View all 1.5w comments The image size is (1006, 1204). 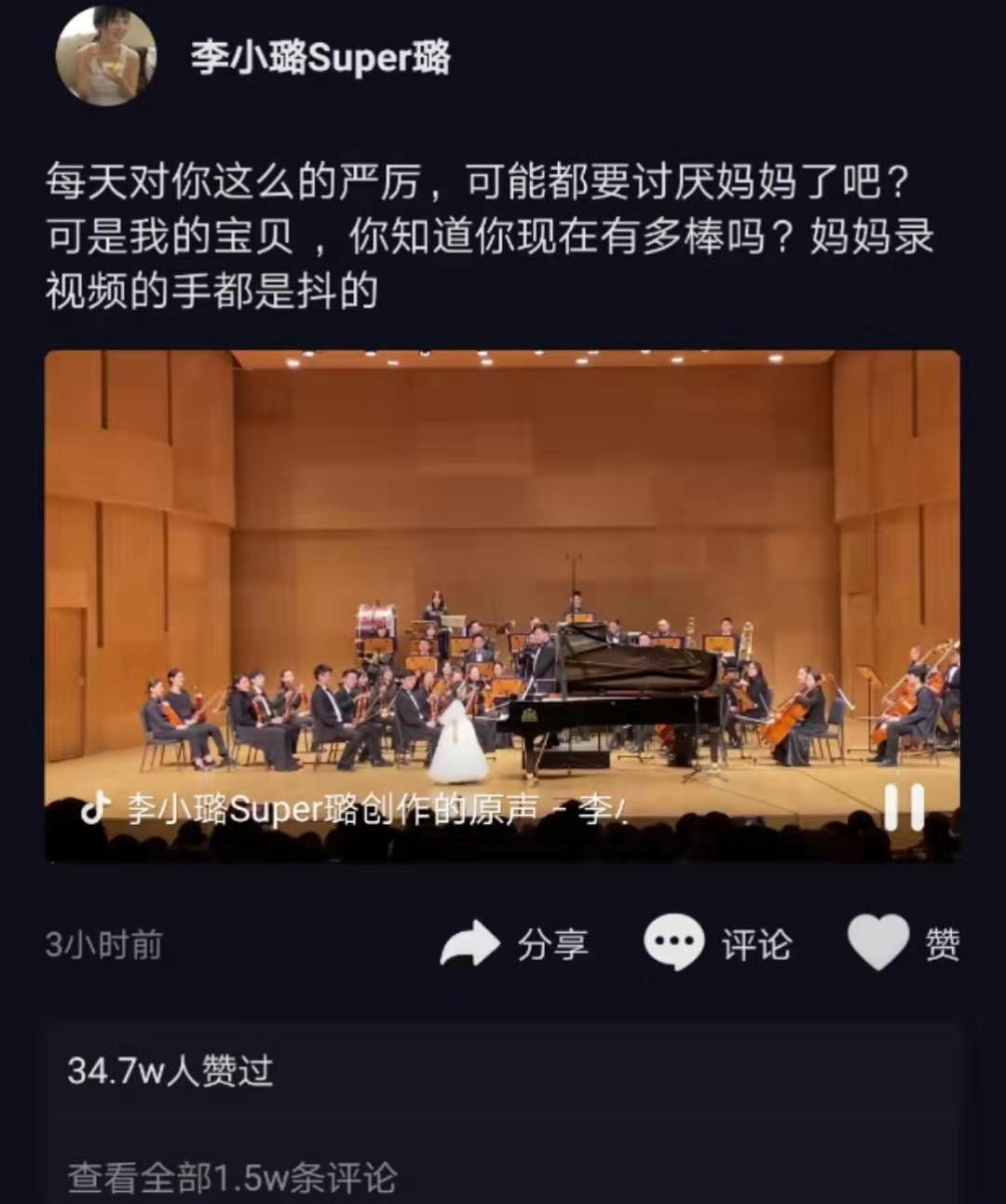click(232, 1178)
